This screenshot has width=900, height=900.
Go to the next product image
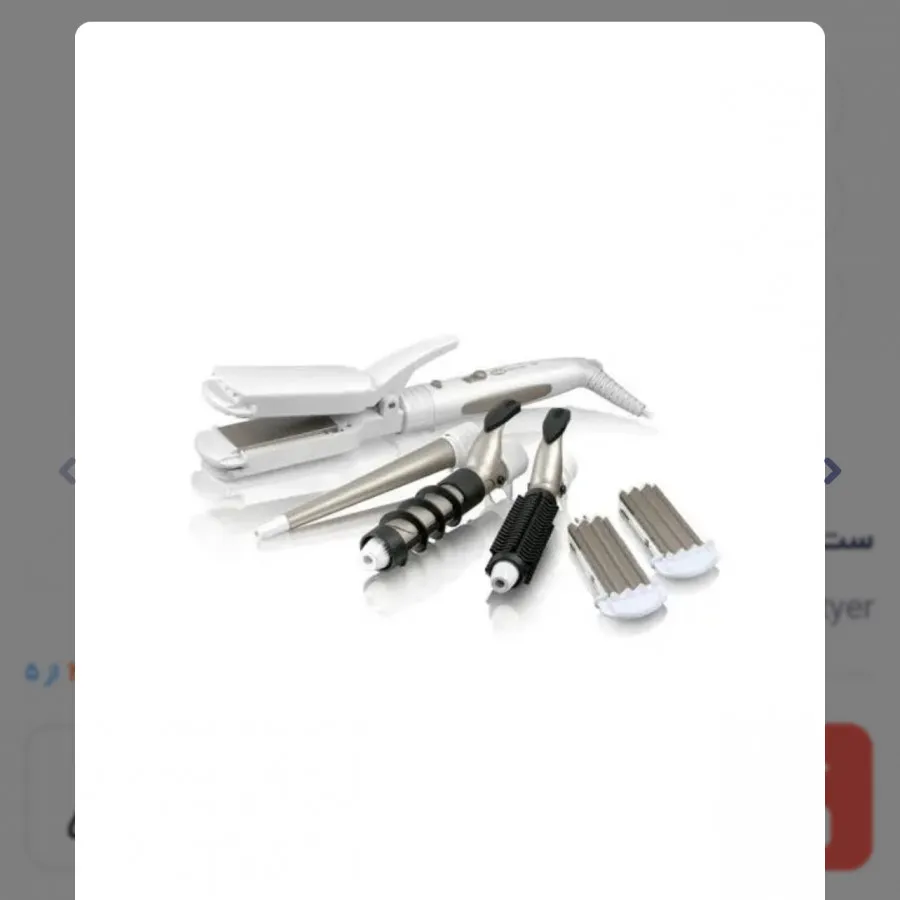[x=833, y=470]
